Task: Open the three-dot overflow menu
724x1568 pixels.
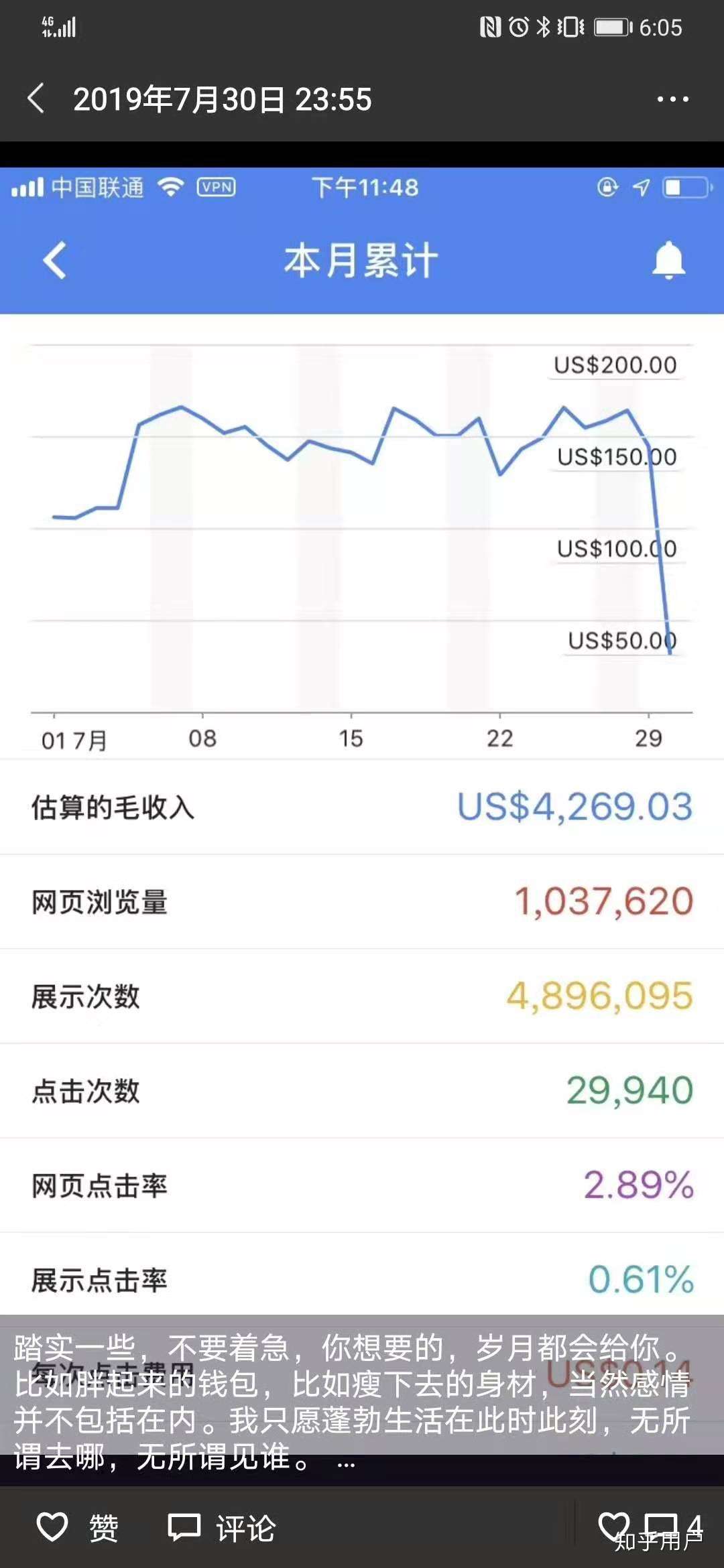Action: pyautogui.click(x=672, y=99)
